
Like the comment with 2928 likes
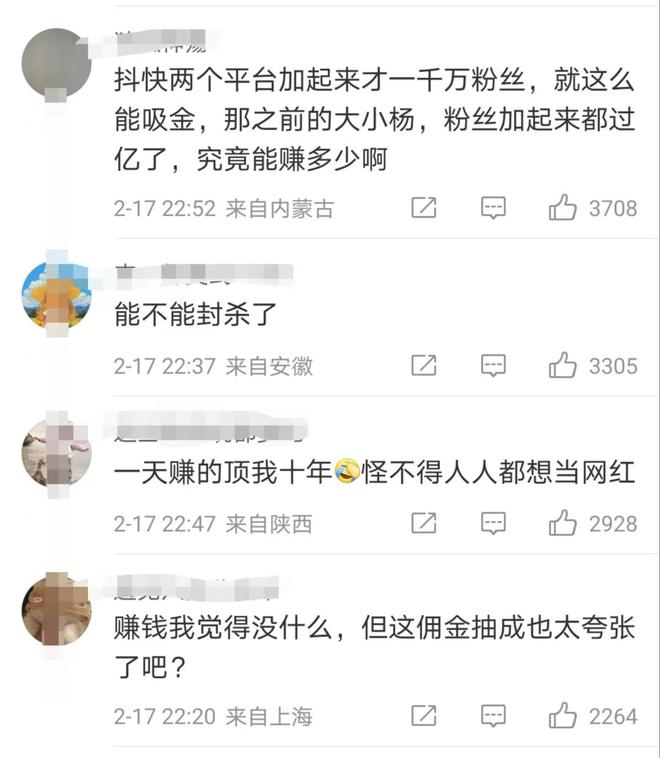(x=563, y=523)
